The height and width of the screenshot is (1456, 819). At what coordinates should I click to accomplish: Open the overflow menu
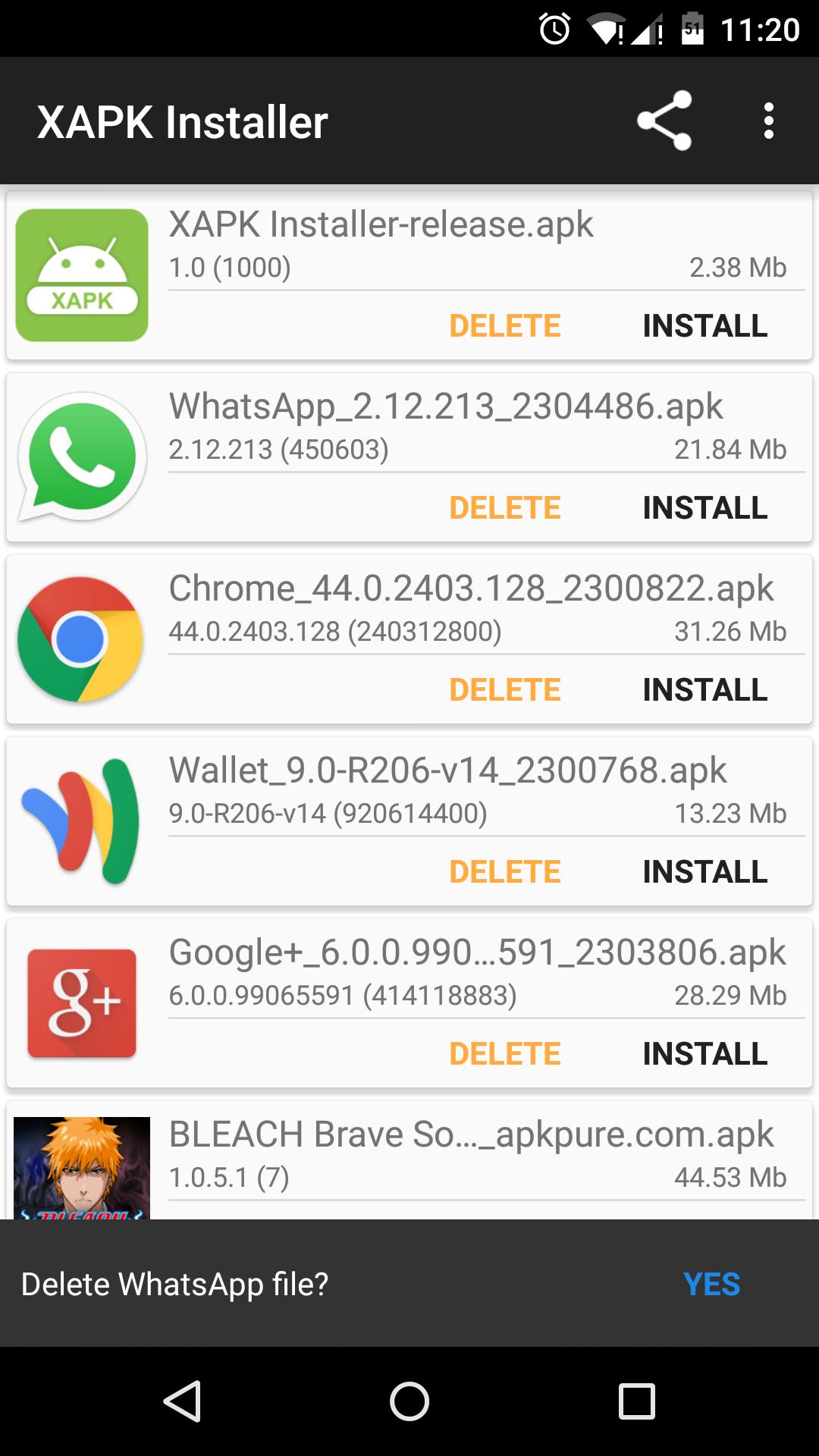coord(769,121)
